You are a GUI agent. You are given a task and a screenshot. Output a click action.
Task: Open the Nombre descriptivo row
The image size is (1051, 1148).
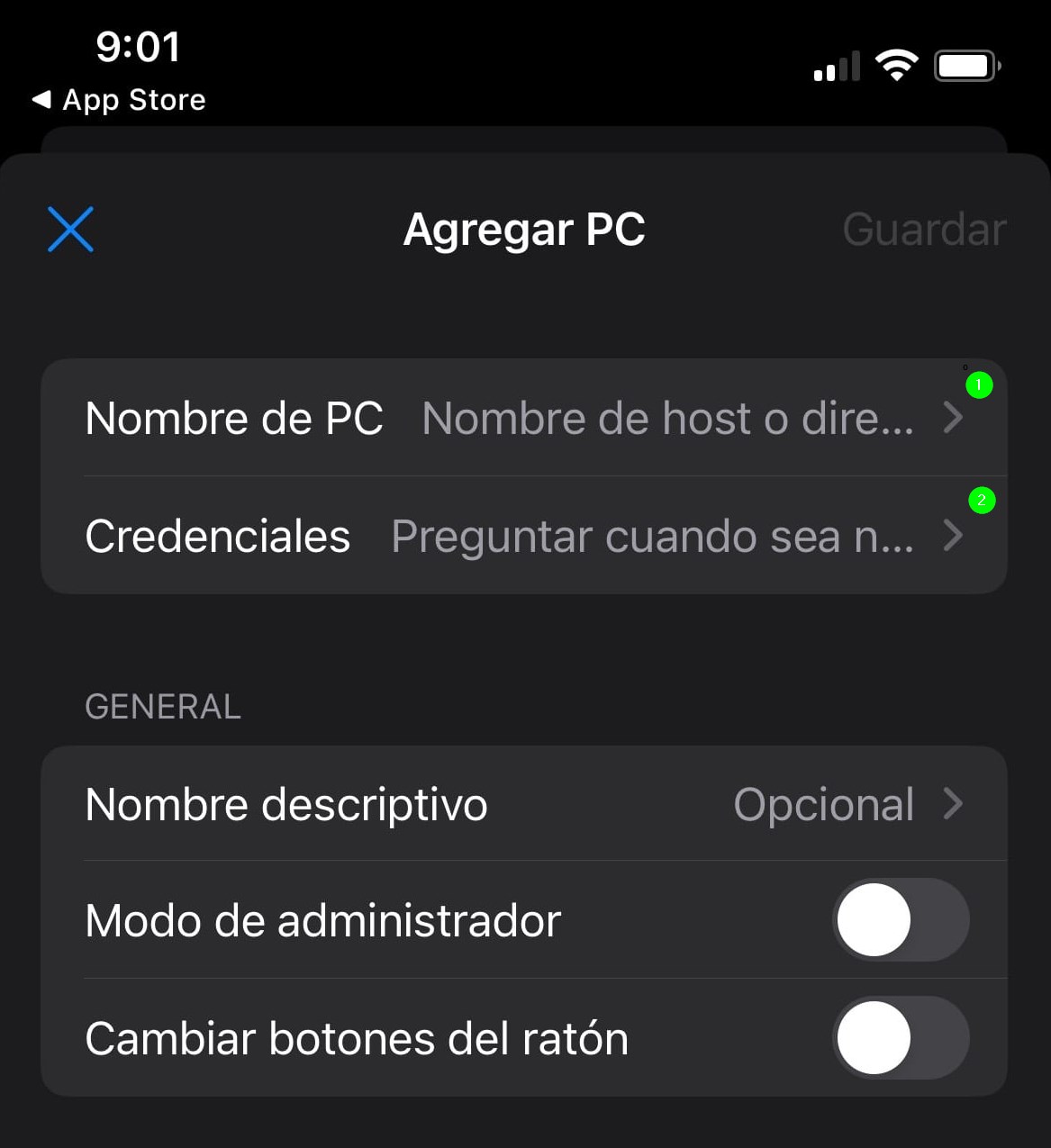pyautogui.click(x=523, y=804)
